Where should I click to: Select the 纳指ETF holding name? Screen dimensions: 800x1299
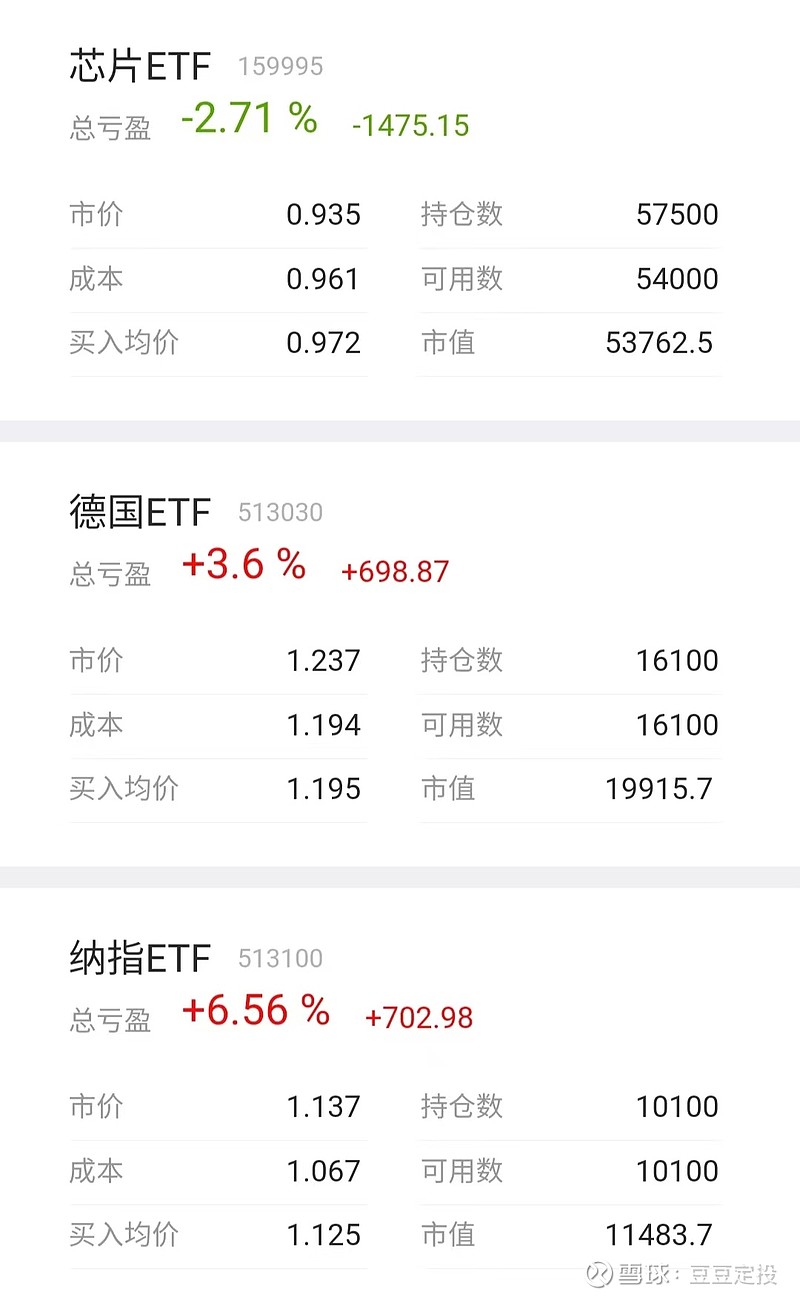tap(142, 958)
